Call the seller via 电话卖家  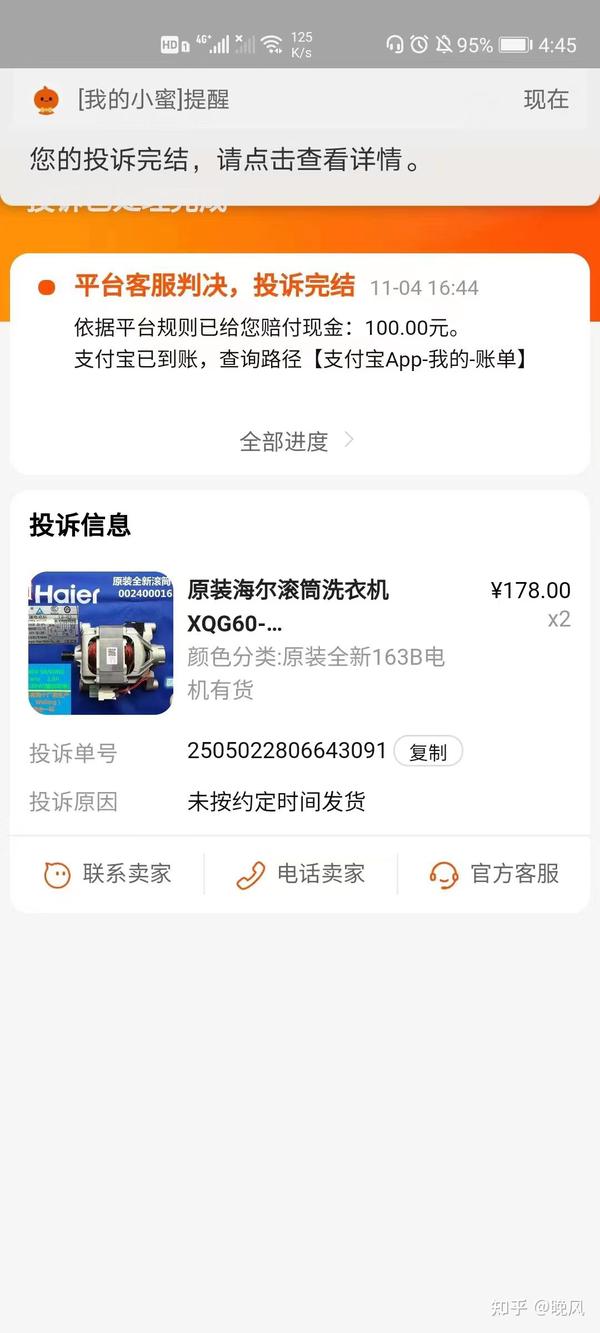point(301,874)
